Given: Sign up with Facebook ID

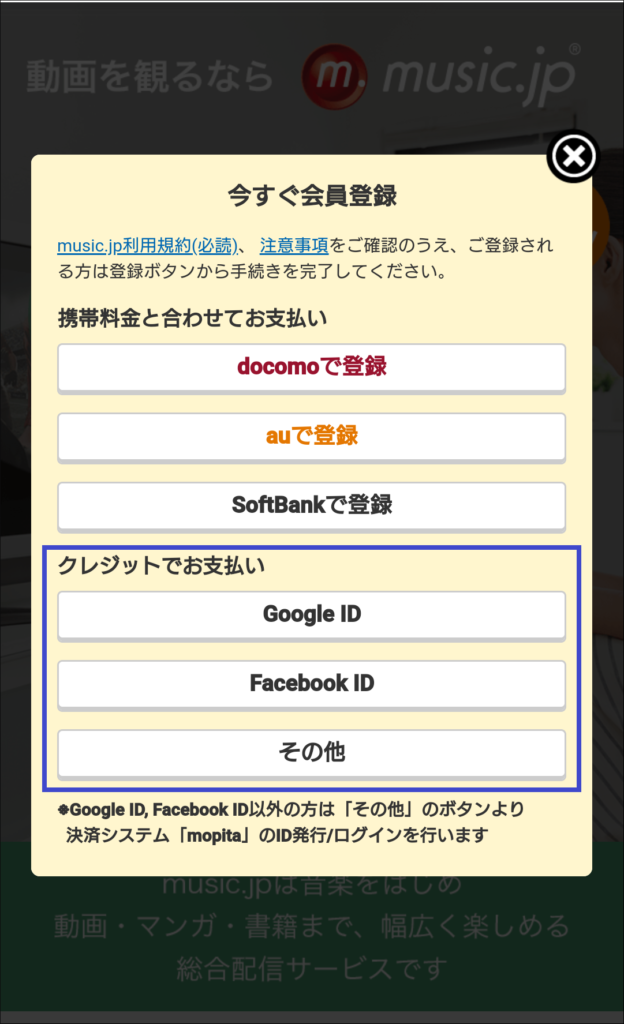Looking at the screenshot, I should tap(311, 684).
